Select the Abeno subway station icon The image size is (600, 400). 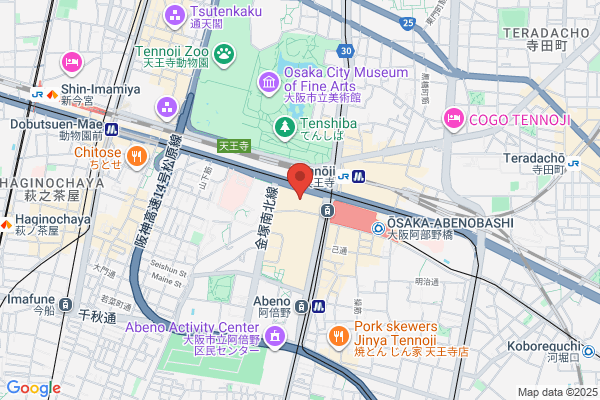[318, 306]
